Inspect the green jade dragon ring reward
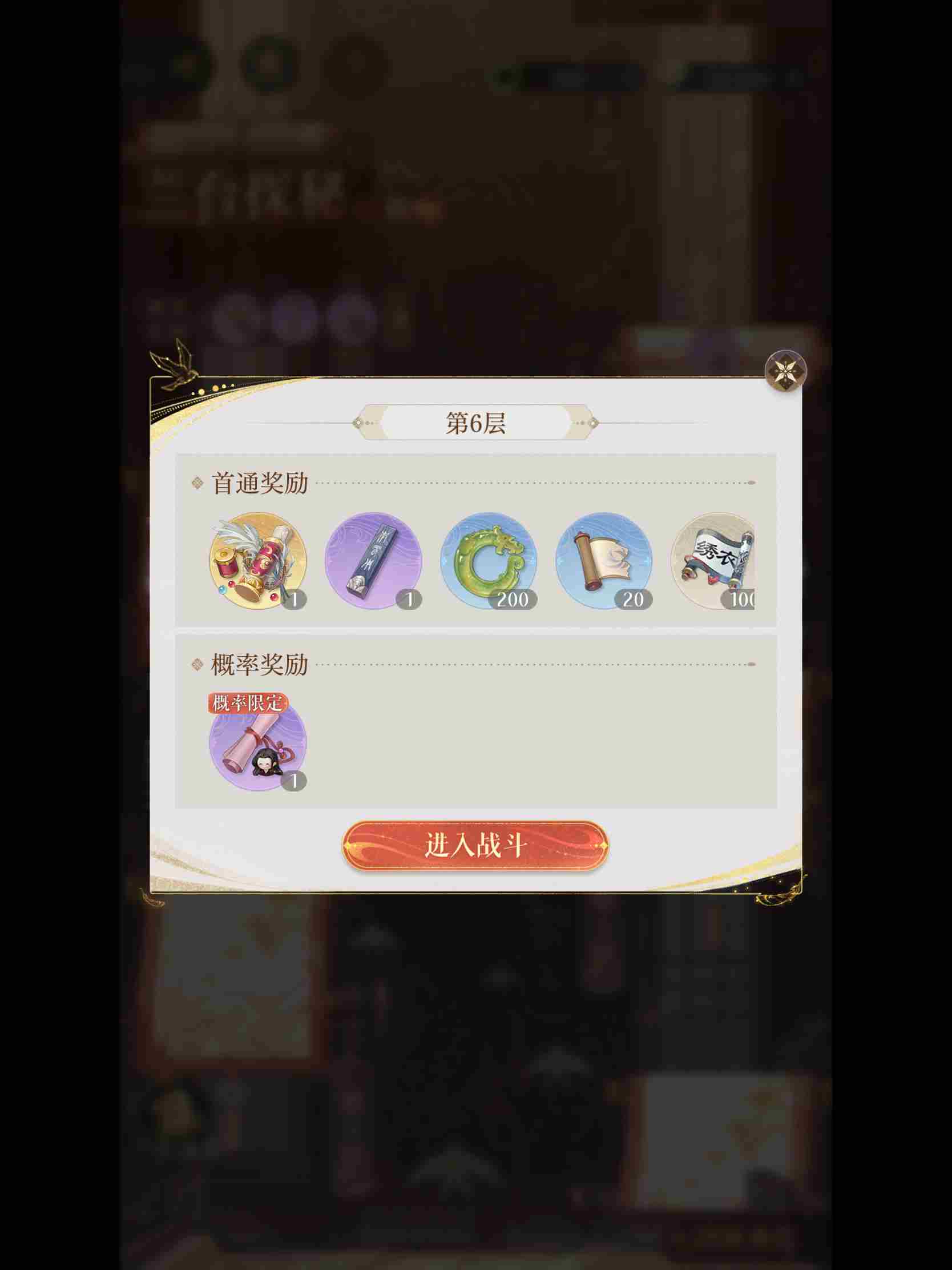Image resolution: width=952 pixels, height=1270 pixels. click(x=489, y=561)
